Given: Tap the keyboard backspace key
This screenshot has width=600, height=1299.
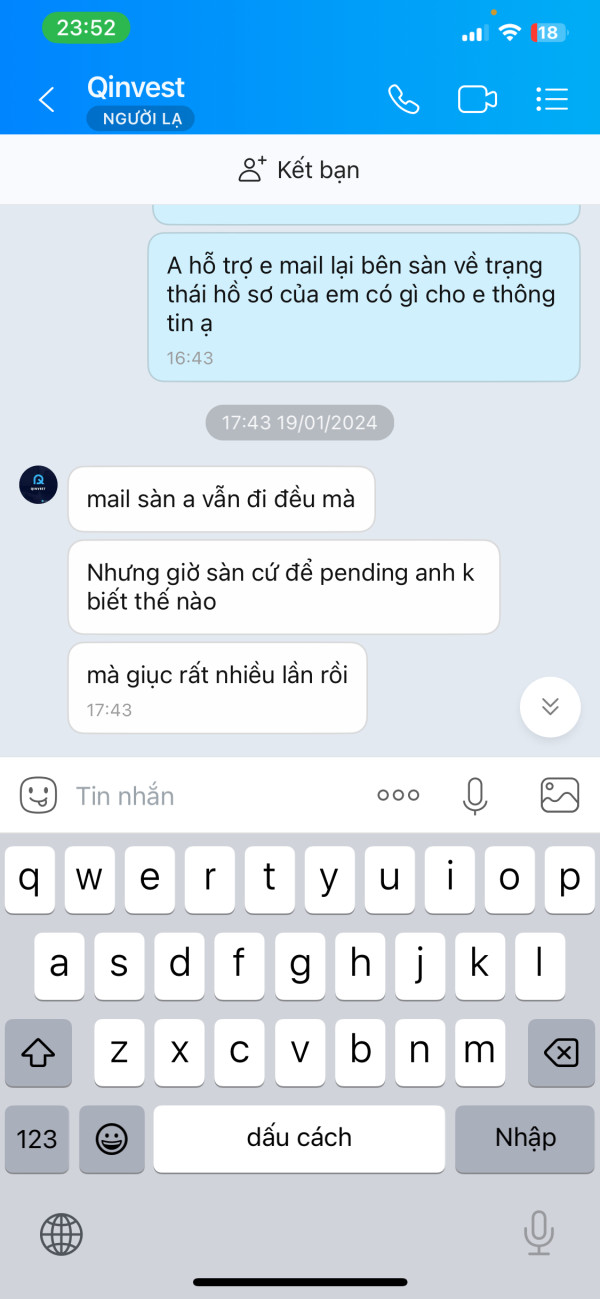Looking at the screenshot, I should pyautogui.click(x=561, y=1053).
